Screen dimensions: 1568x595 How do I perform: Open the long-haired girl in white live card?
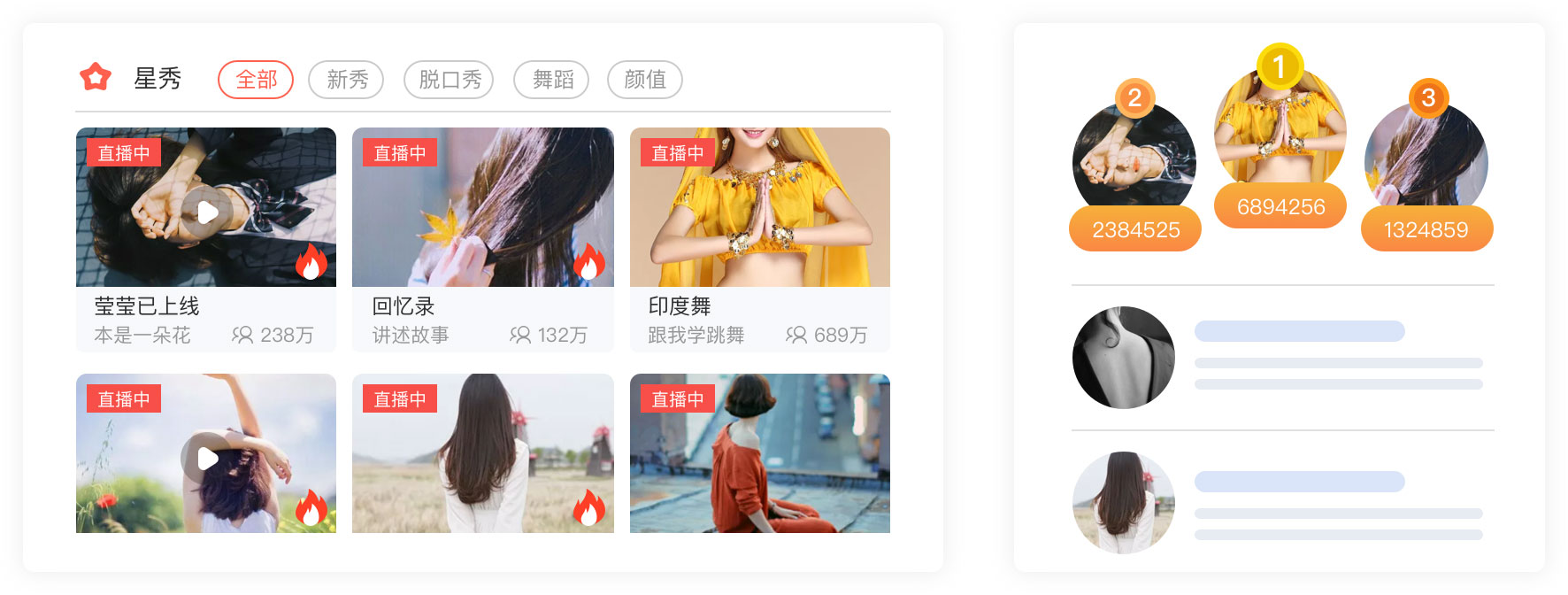click(x=482, y=453)
